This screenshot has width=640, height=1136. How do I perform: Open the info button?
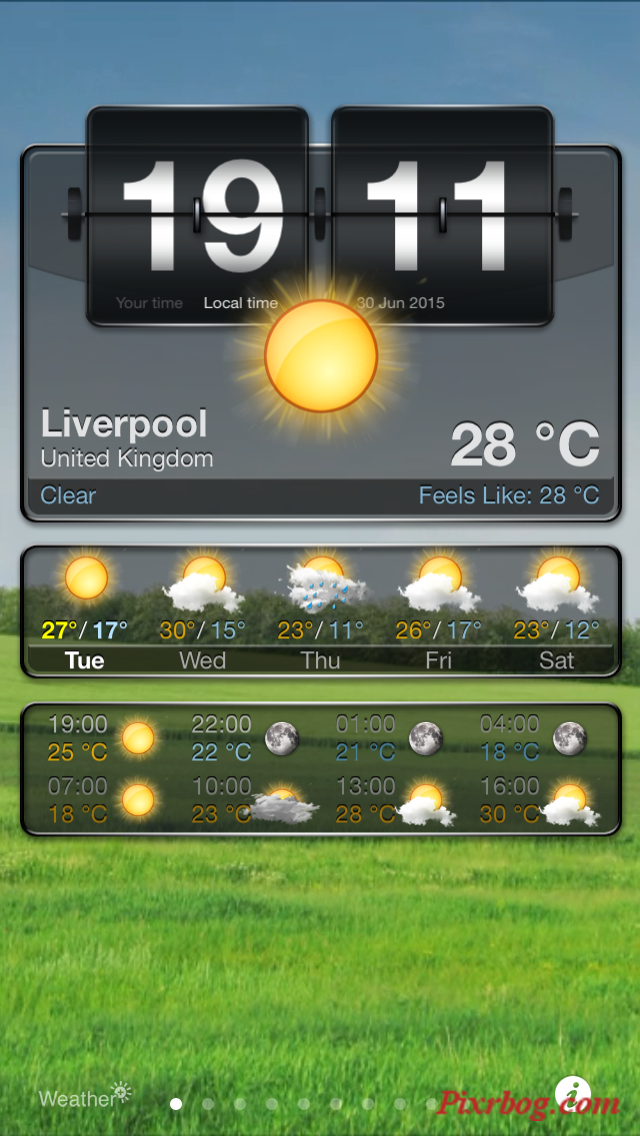tap(572, 1095)
